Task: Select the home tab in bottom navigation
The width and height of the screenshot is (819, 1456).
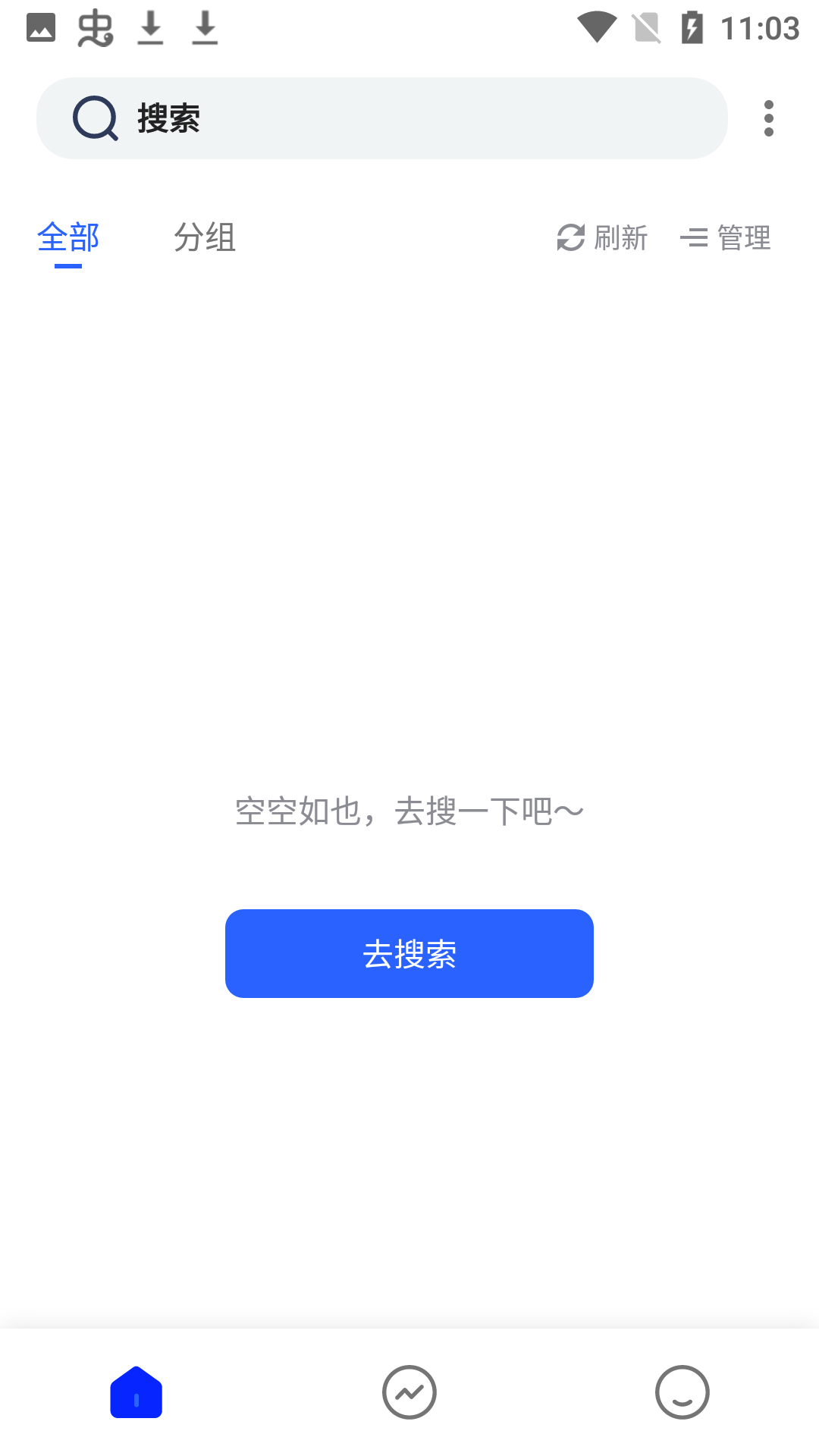Action: coord(136,1392)
